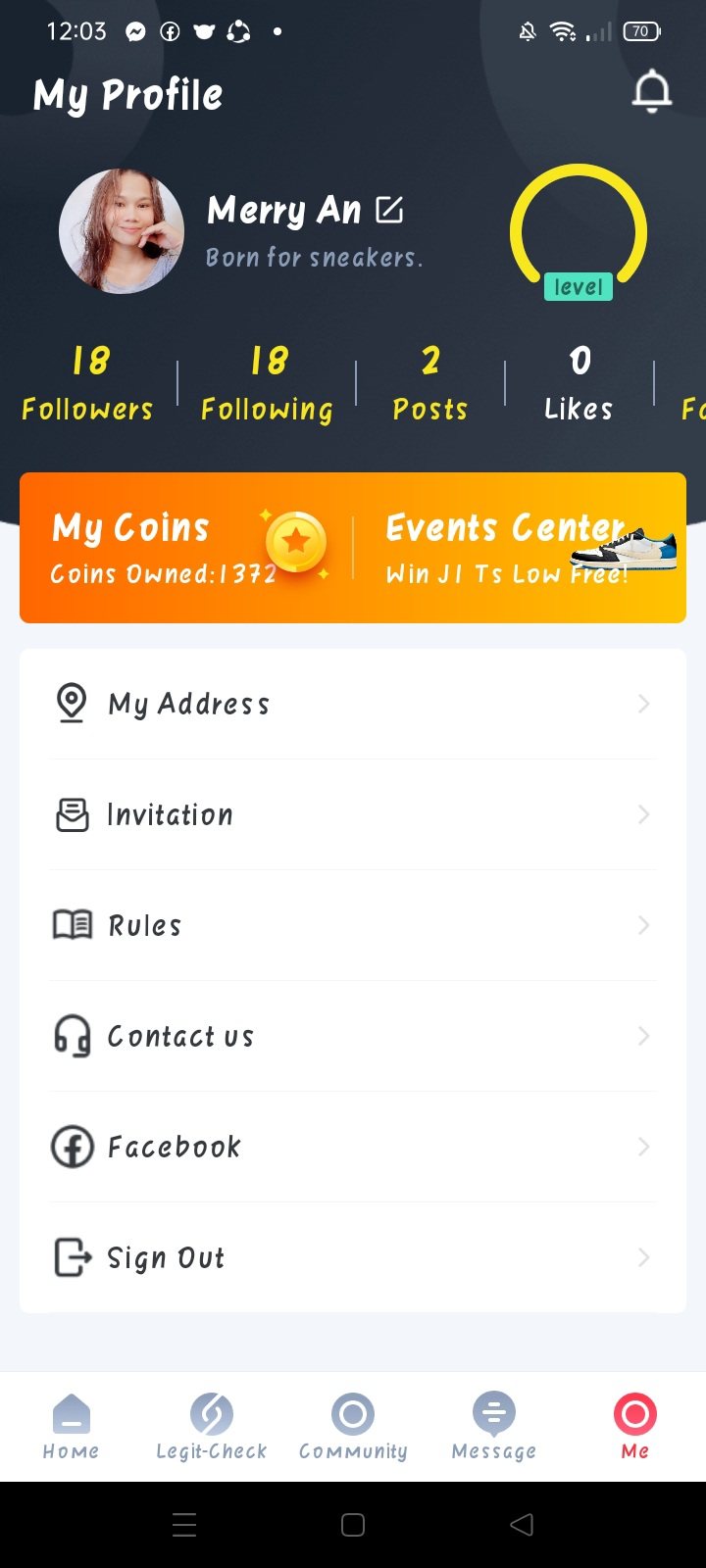Open the Facebook row

tap(353, 1147)
